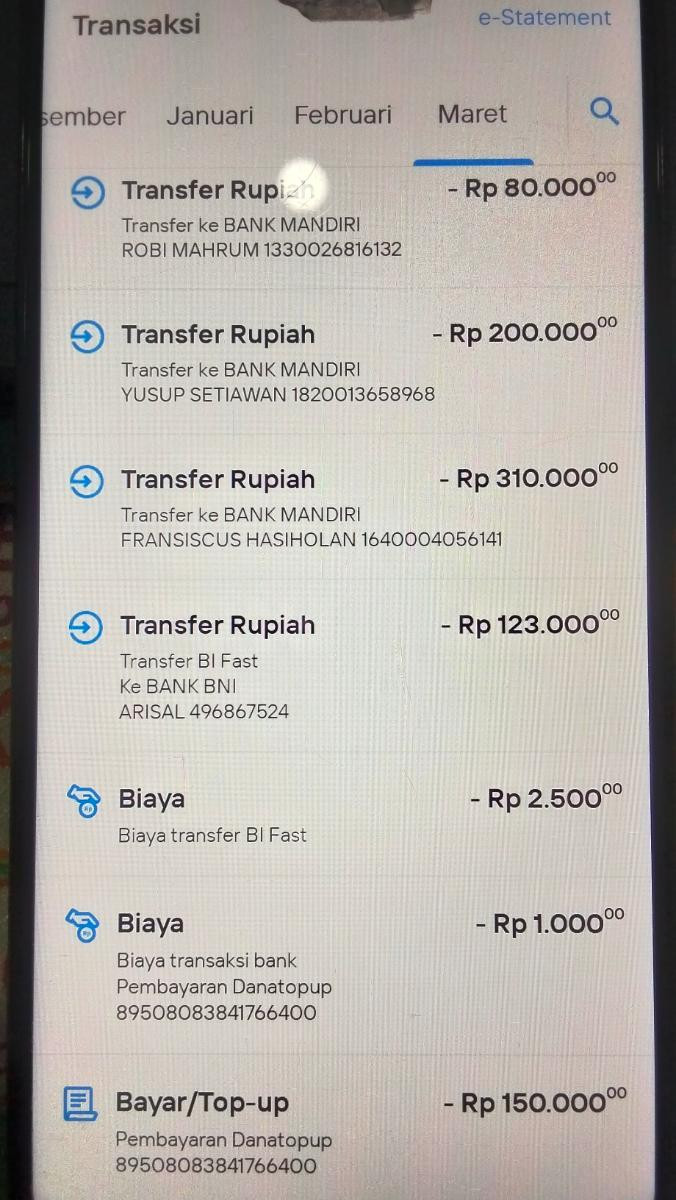Open BI Fast transfer to ARISAL

click(x=343, y=667)
